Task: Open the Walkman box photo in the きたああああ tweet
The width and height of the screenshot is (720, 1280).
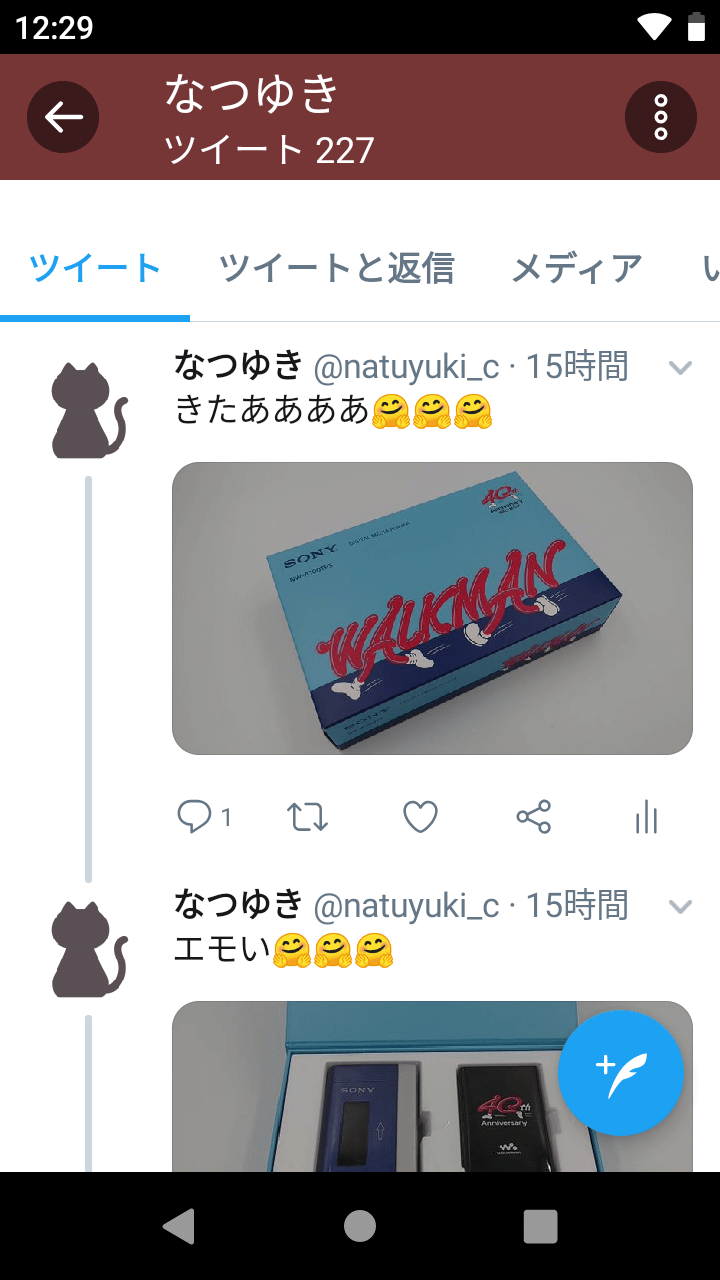Action: 432,608
